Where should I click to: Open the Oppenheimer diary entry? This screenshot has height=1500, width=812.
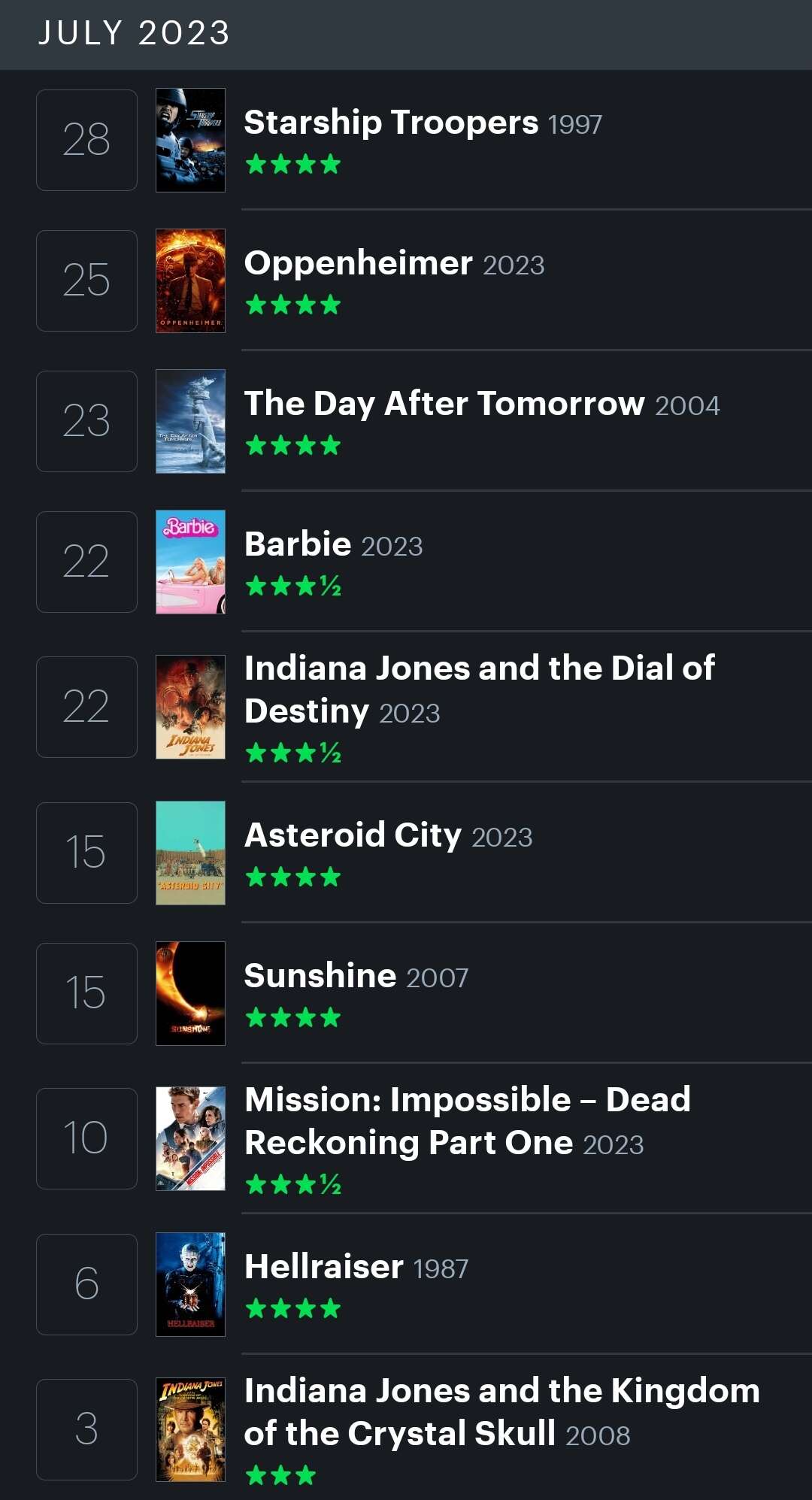358,263
